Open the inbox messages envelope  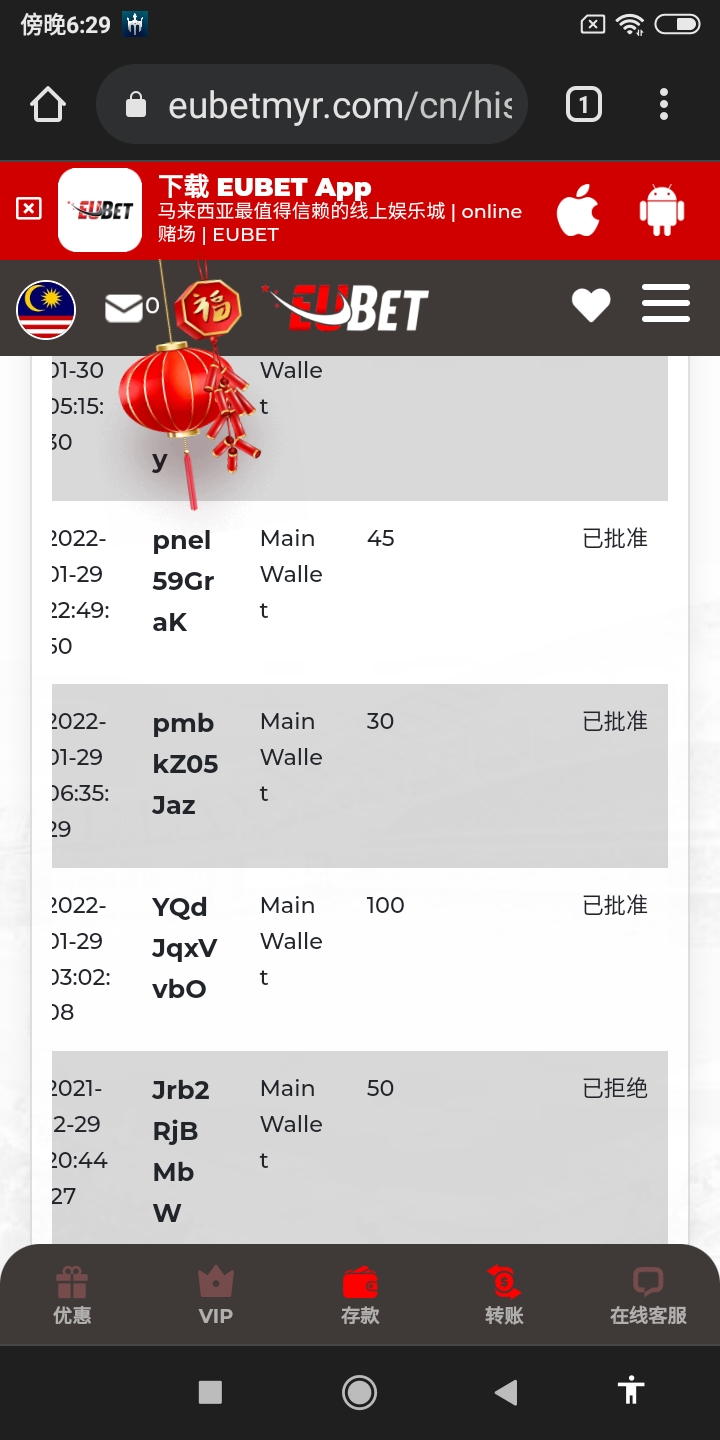(125, 309)
